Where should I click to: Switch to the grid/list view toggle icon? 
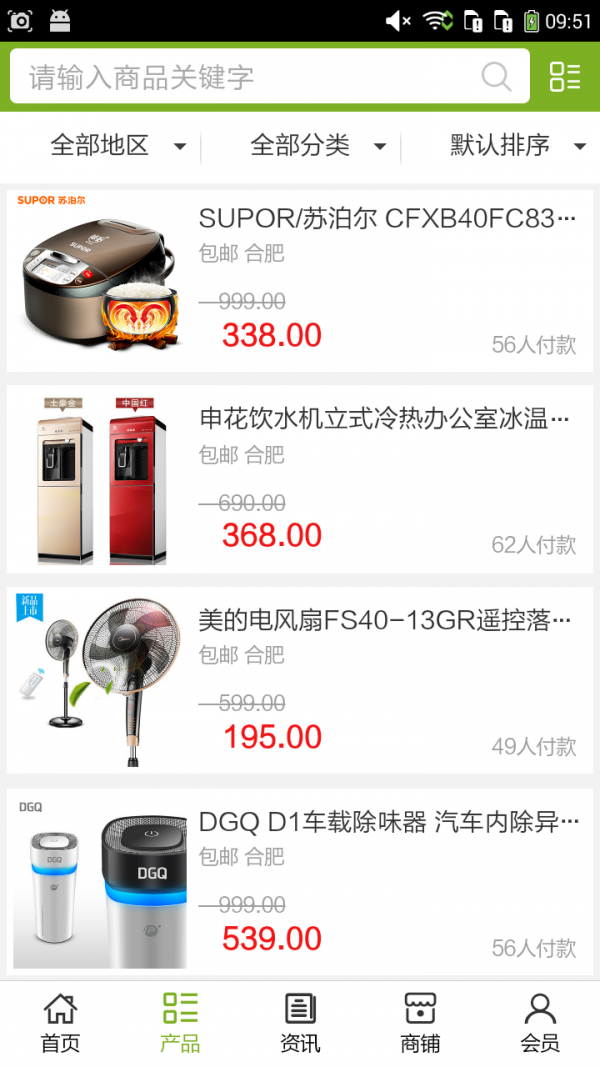click(x=565, y=77)
